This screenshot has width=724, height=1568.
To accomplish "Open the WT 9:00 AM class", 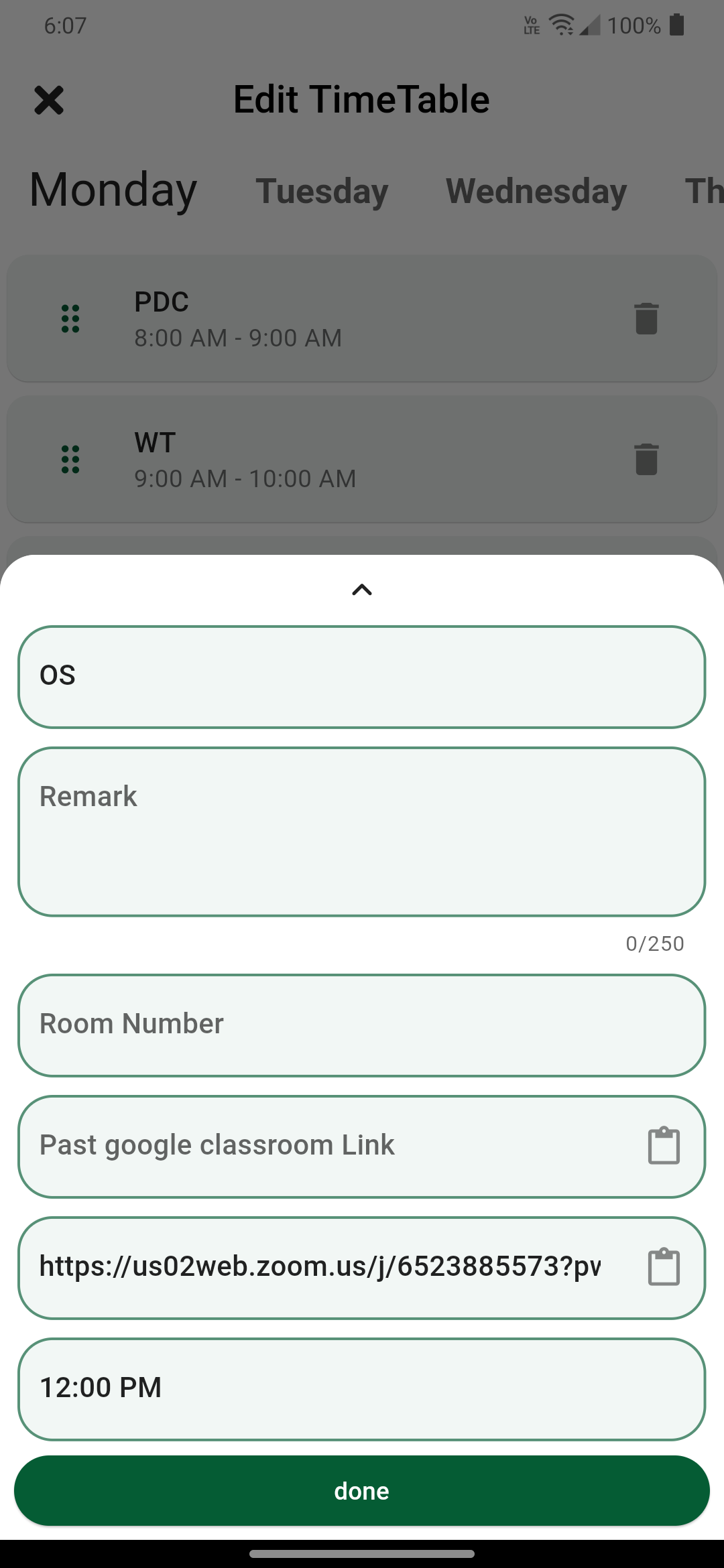I will click(x=335, y=460).
